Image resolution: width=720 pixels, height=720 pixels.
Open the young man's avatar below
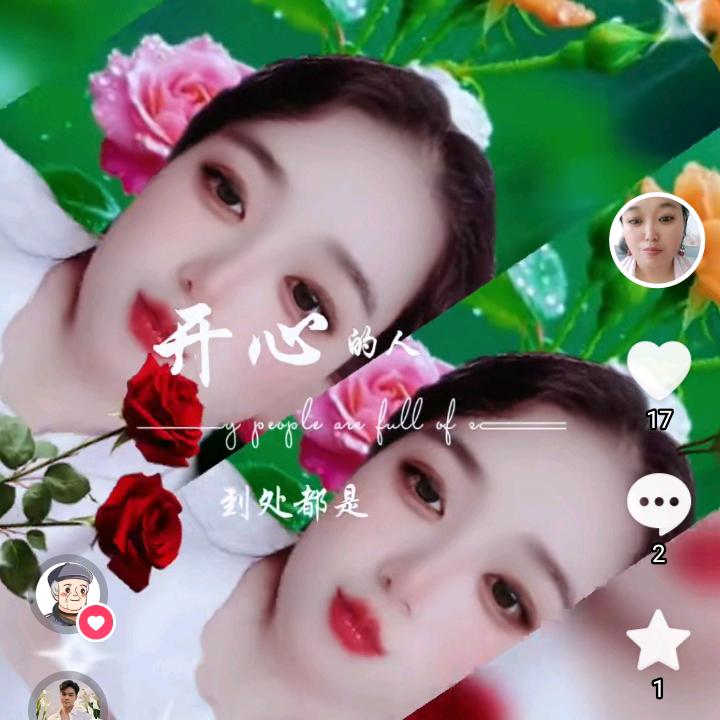[x=68, y=696]
